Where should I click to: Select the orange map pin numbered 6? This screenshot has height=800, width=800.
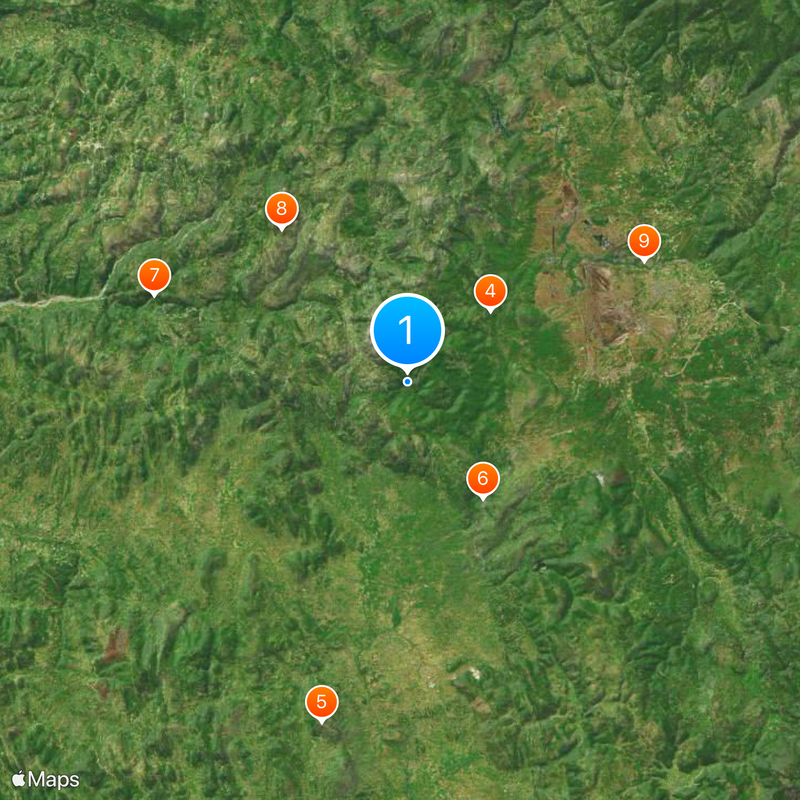(482, 479)
